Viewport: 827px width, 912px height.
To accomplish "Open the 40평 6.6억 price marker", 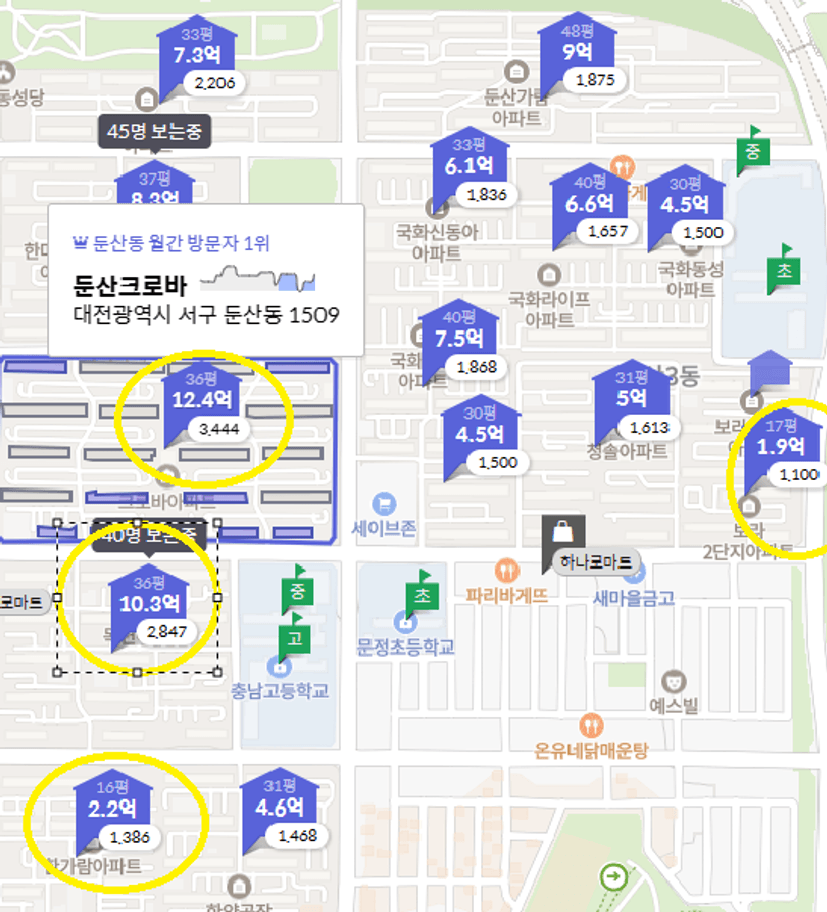I will (x=588, y=203).
